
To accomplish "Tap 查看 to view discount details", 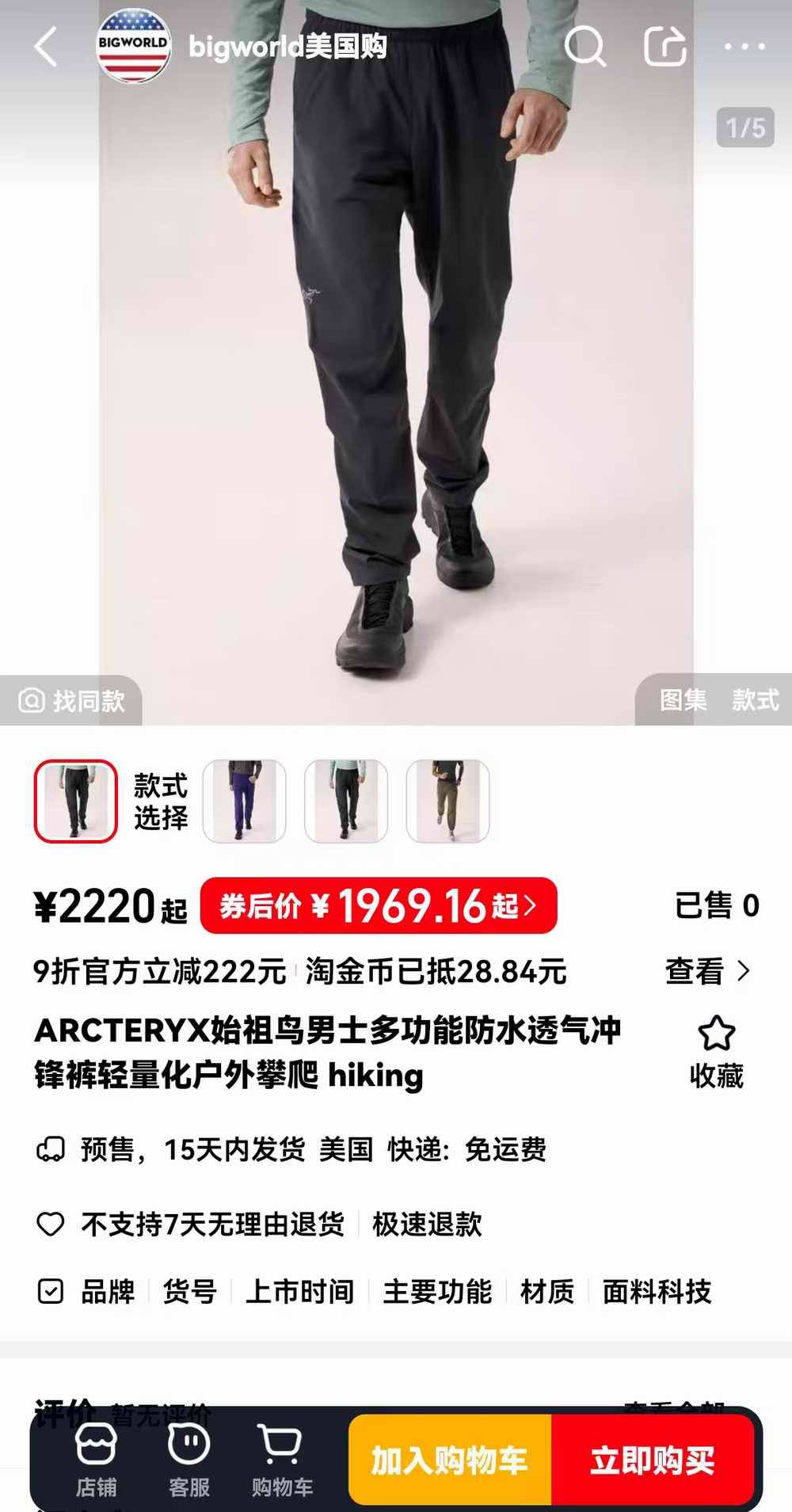I will [x=706, y=971].
